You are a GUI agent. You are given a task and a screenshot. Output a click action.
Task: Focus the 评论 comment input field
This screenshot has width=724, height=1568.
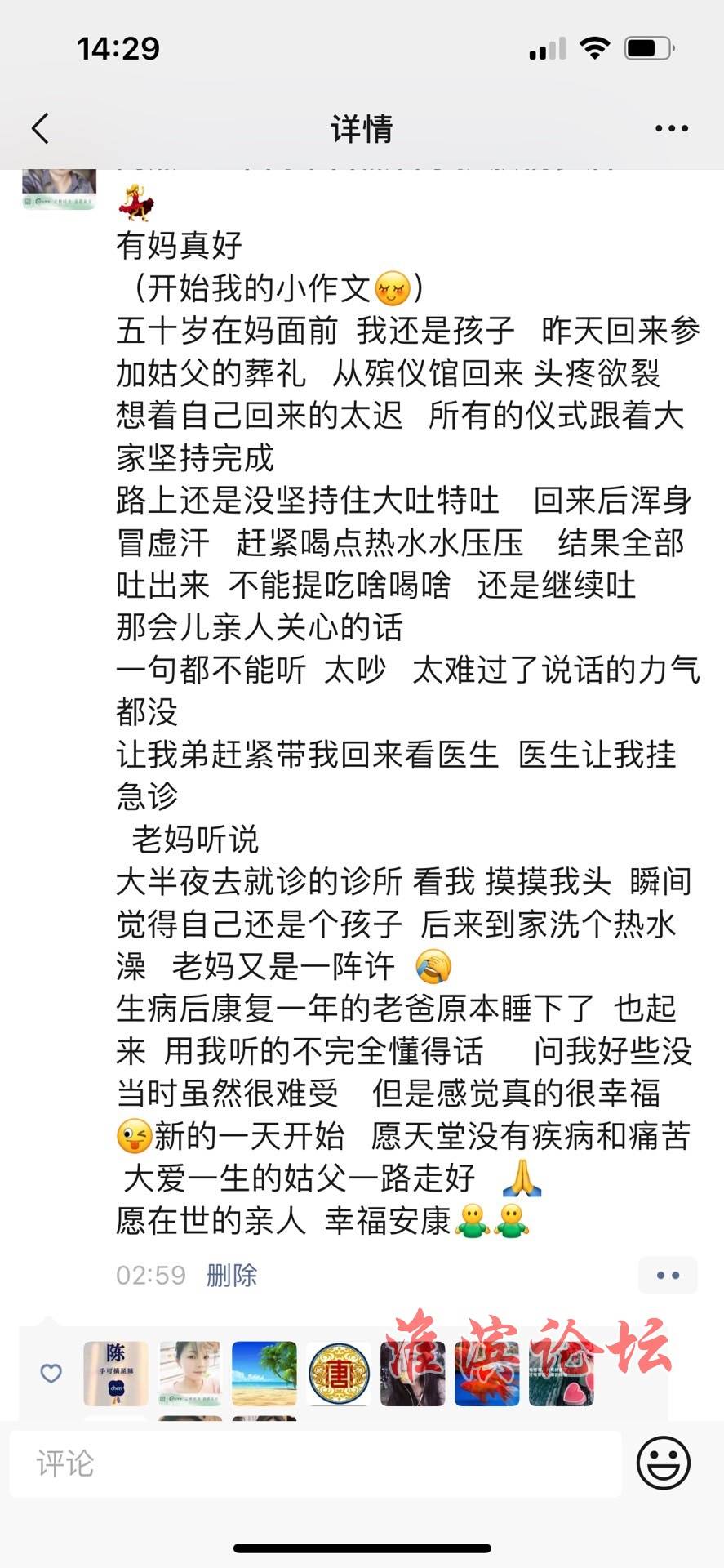[314, 1463]
